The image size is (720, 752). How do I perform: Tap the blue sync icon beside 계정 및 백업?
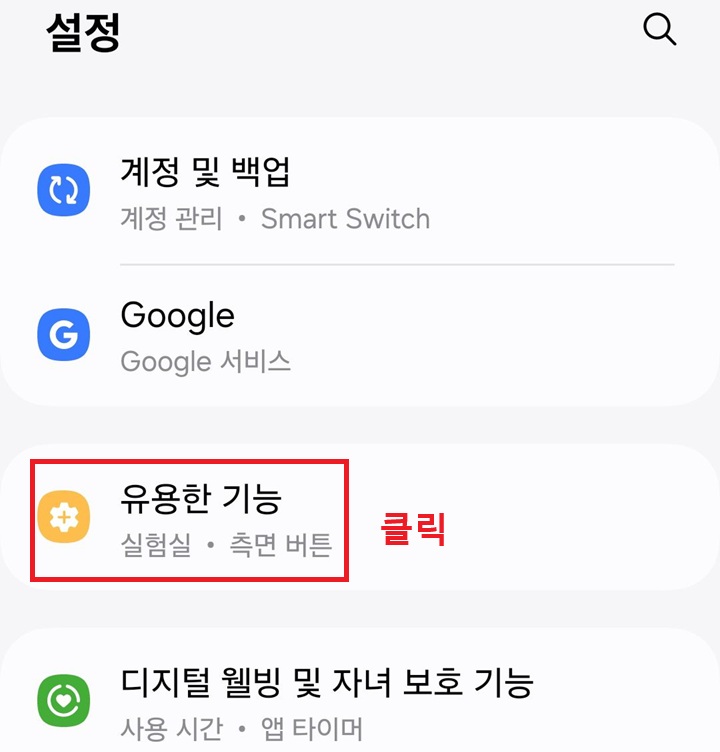[x=63, y=191]
